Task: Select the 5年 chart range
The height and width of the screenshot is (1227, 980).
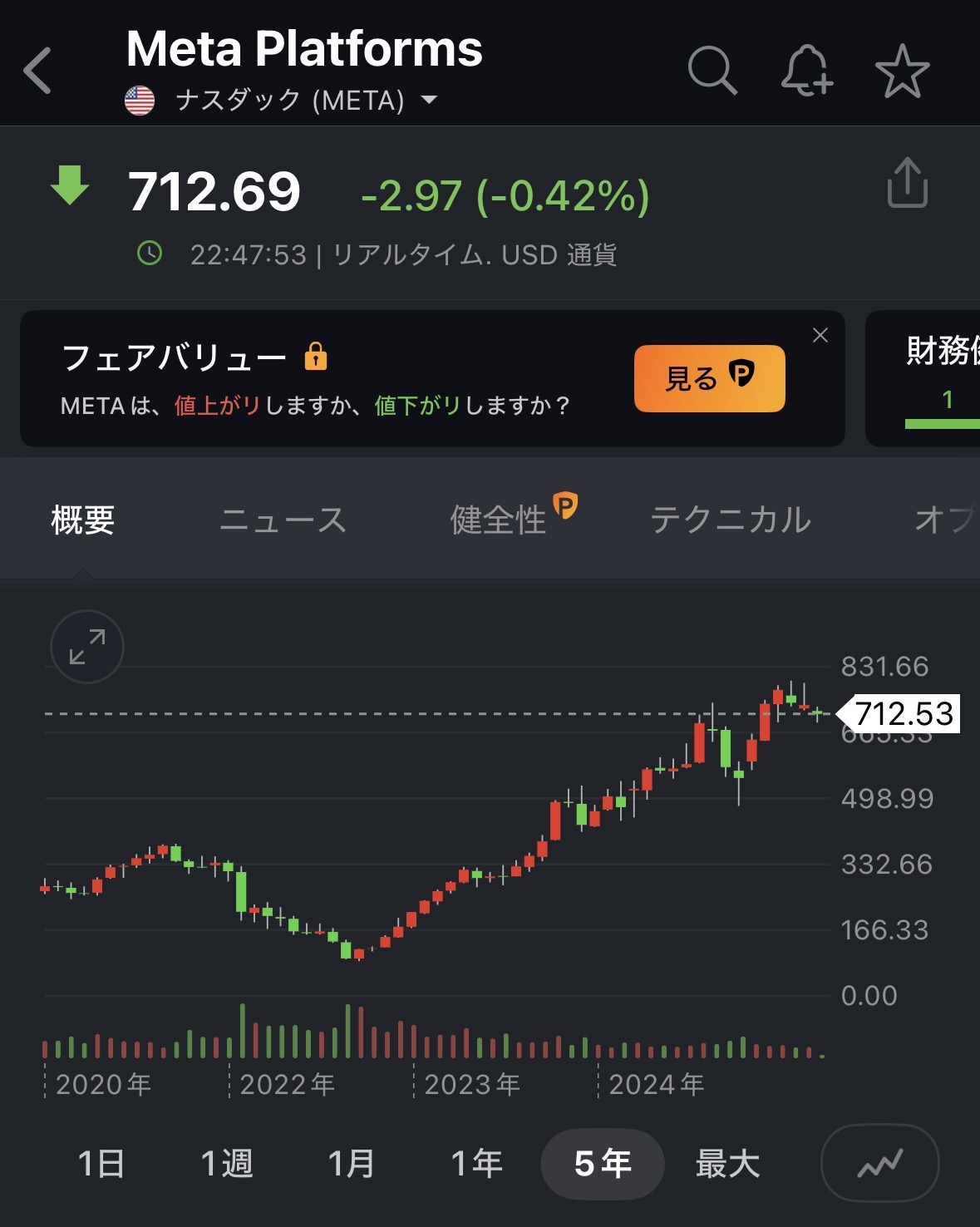Action: pos(603,1163)
